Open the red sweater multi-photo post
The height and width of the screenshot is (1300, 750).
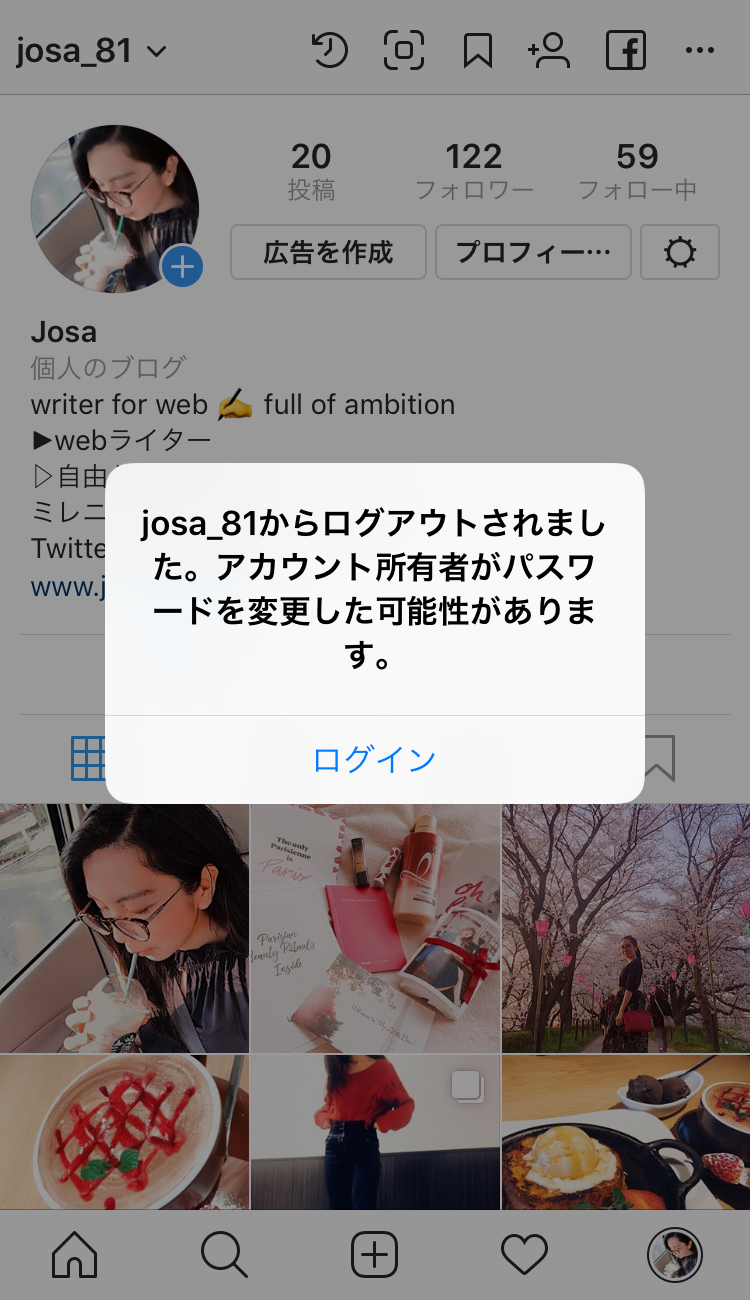coord(375,1132)
